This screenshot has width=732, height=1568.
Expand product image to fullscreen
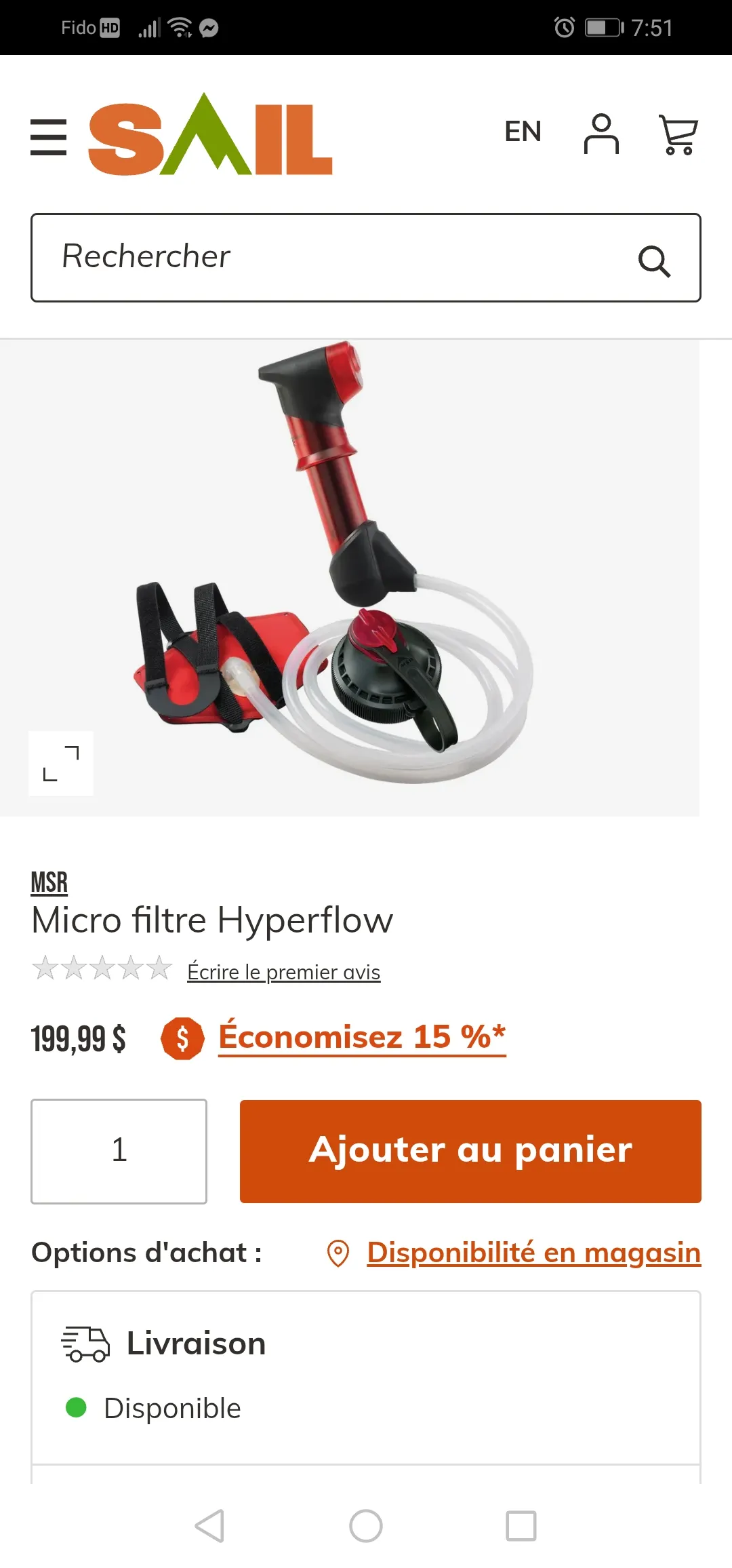[61, 763]
